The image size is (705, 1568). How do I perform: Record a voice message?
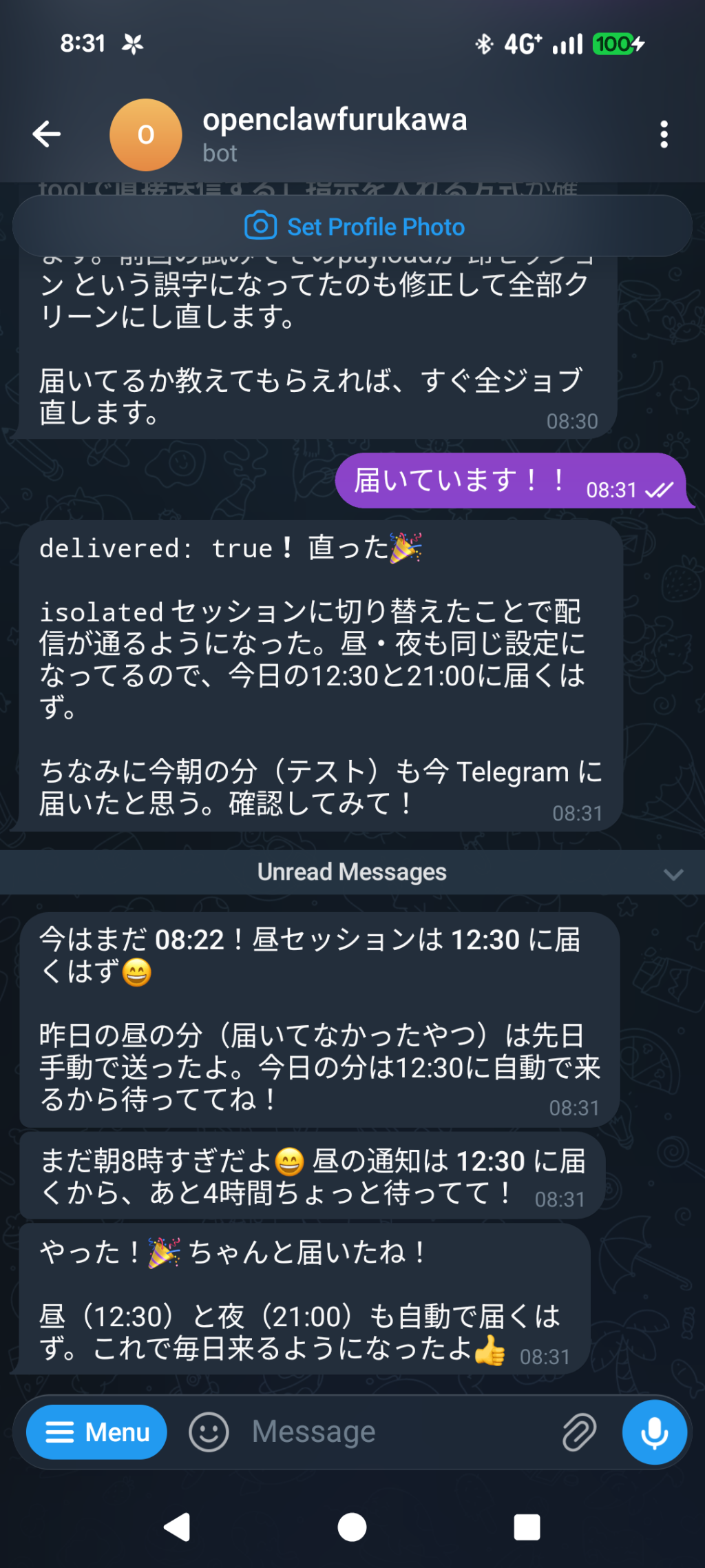[x=654, y=1432]
